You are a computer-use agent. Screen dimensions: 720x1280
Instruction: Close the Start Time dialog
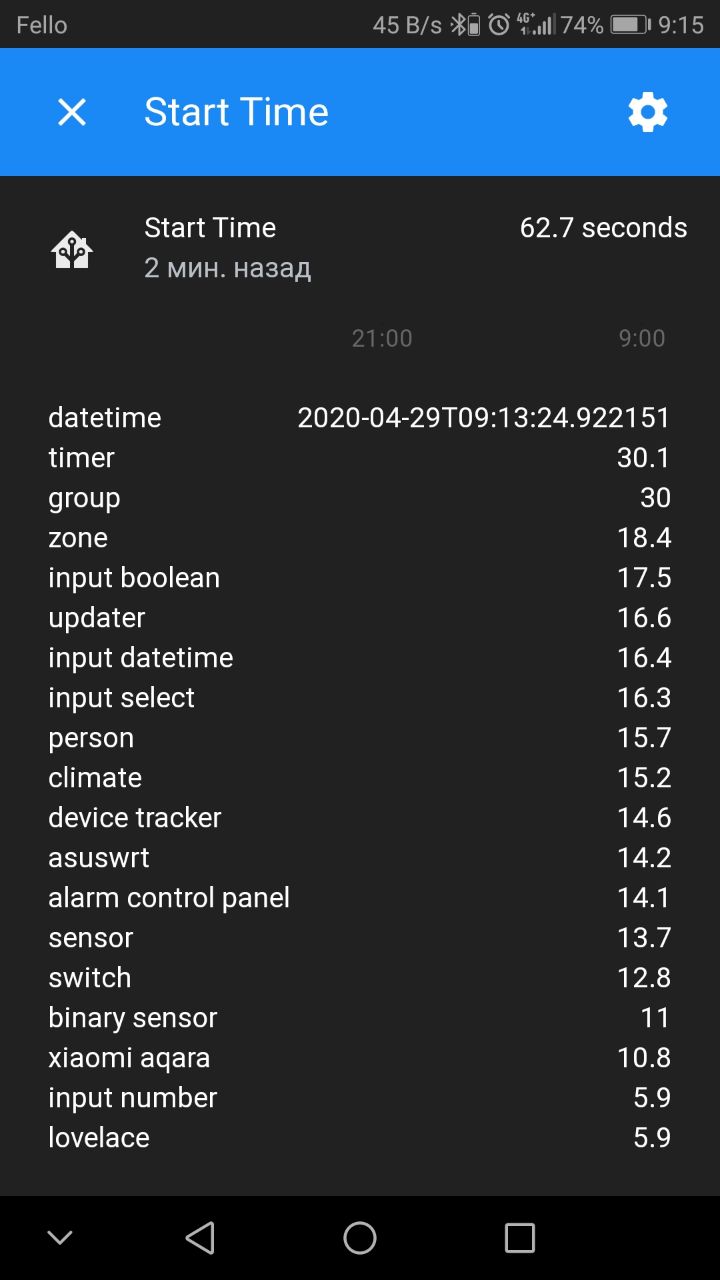click(72, 112)
